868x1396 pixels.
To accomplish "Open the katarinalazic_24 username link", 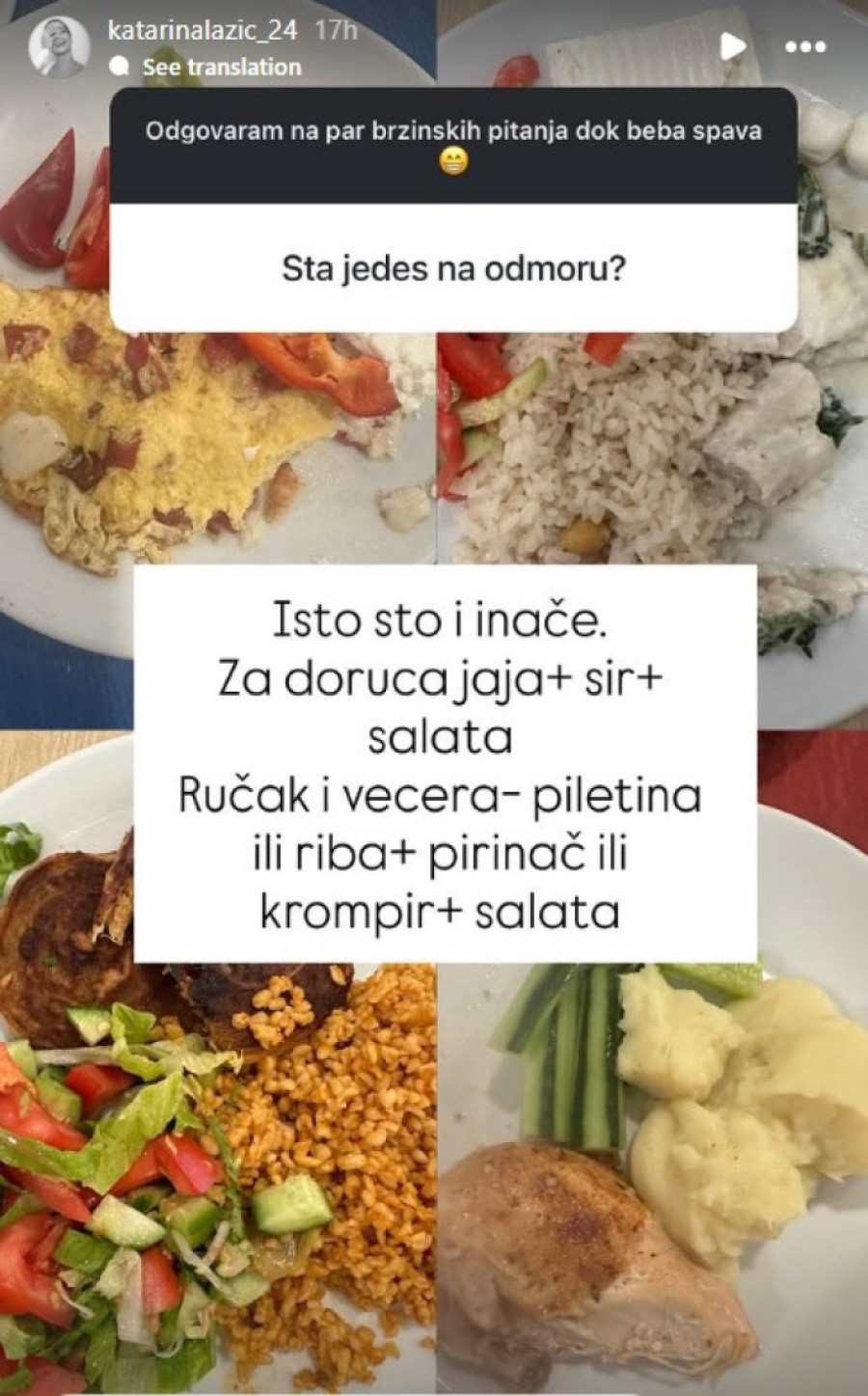I will [204, 30].
